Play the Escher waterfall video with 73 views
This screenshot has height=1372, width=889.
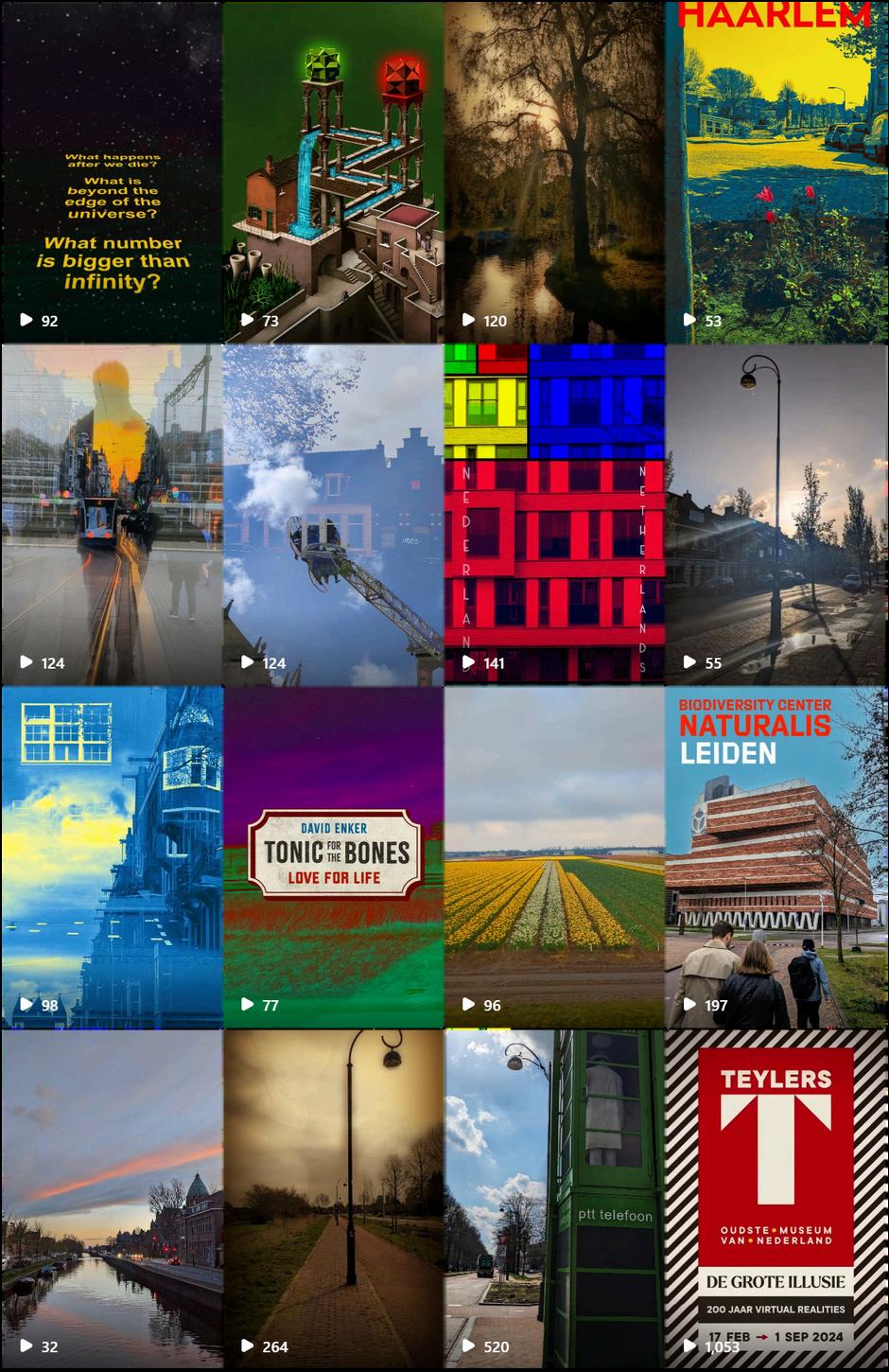[333, 172]
